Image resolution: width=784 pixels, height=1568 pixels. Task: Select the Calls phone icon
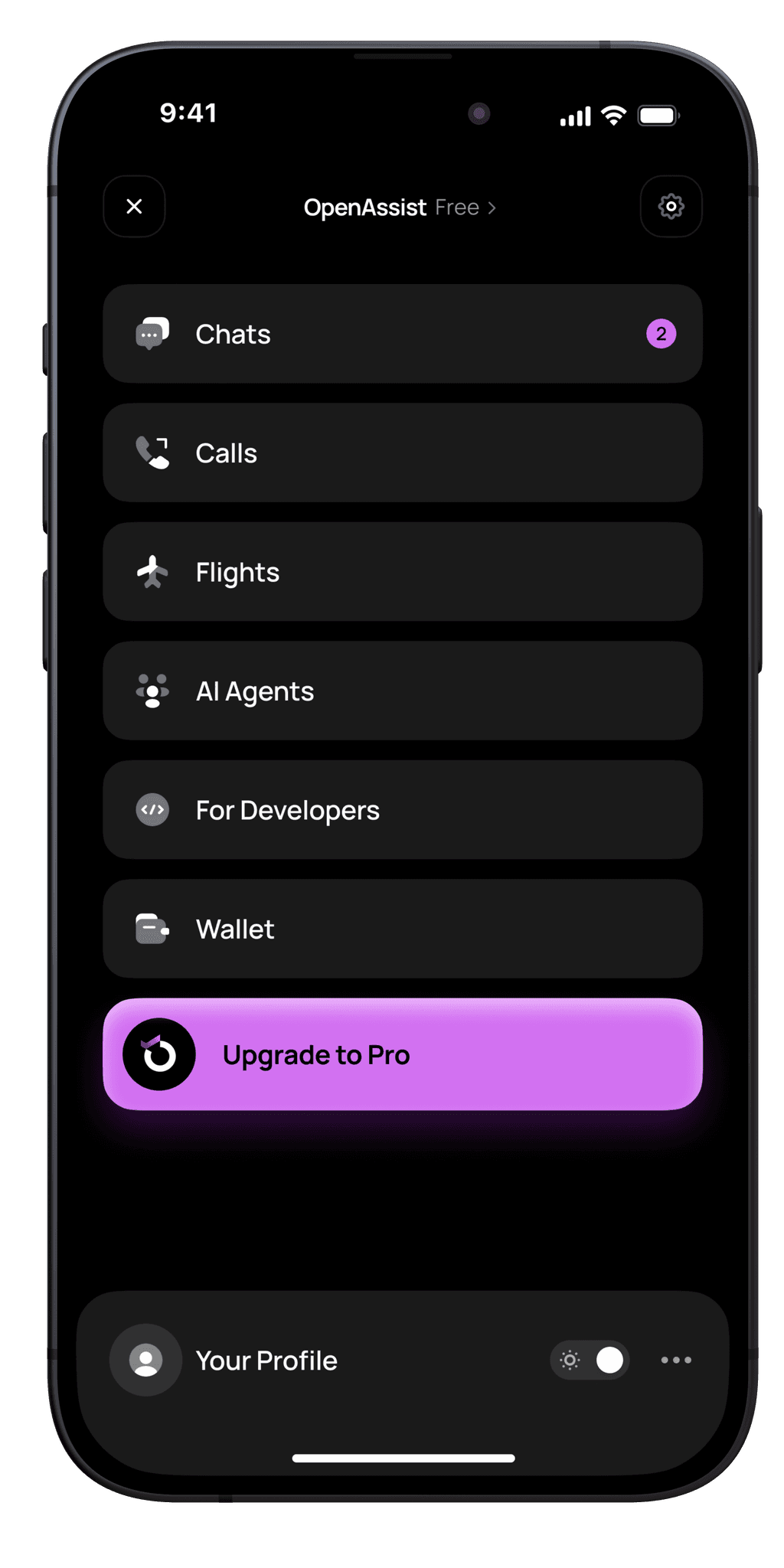pos(153,452)
